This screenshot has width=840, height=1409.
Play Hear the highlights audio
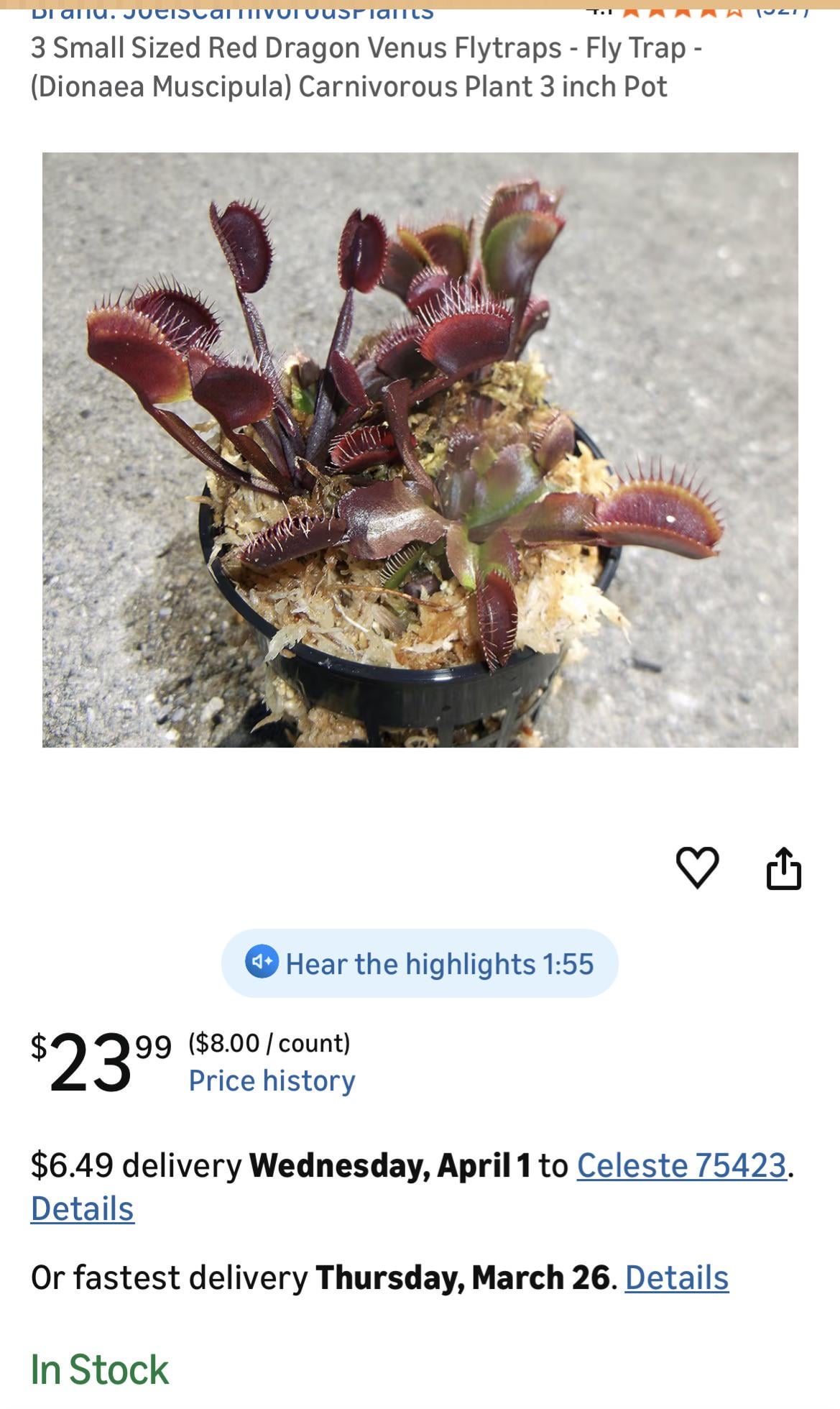420,963
